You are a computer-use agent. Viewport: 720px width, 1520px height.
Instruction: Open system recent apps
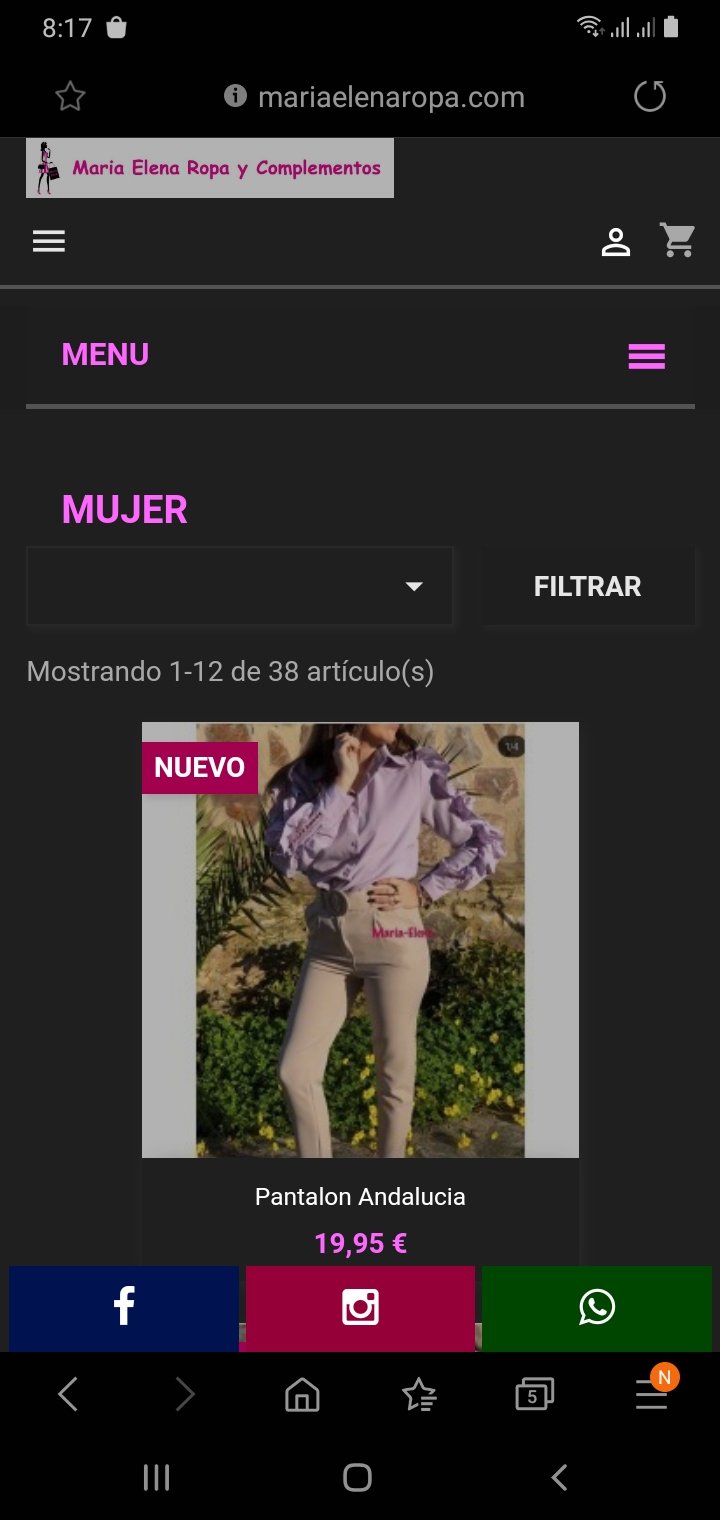(156, 1477)
